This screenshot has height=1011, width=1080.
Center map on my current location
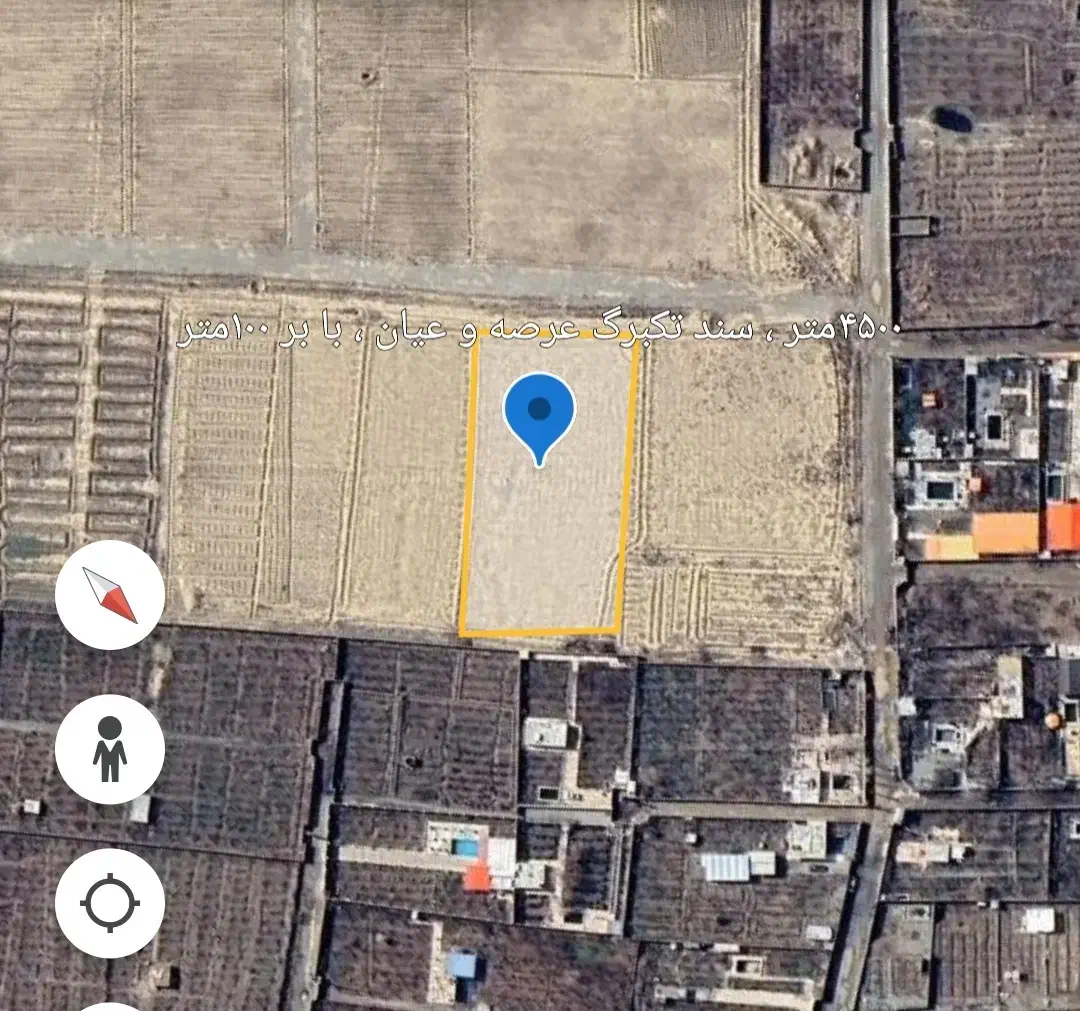click(x=110, y=903)
